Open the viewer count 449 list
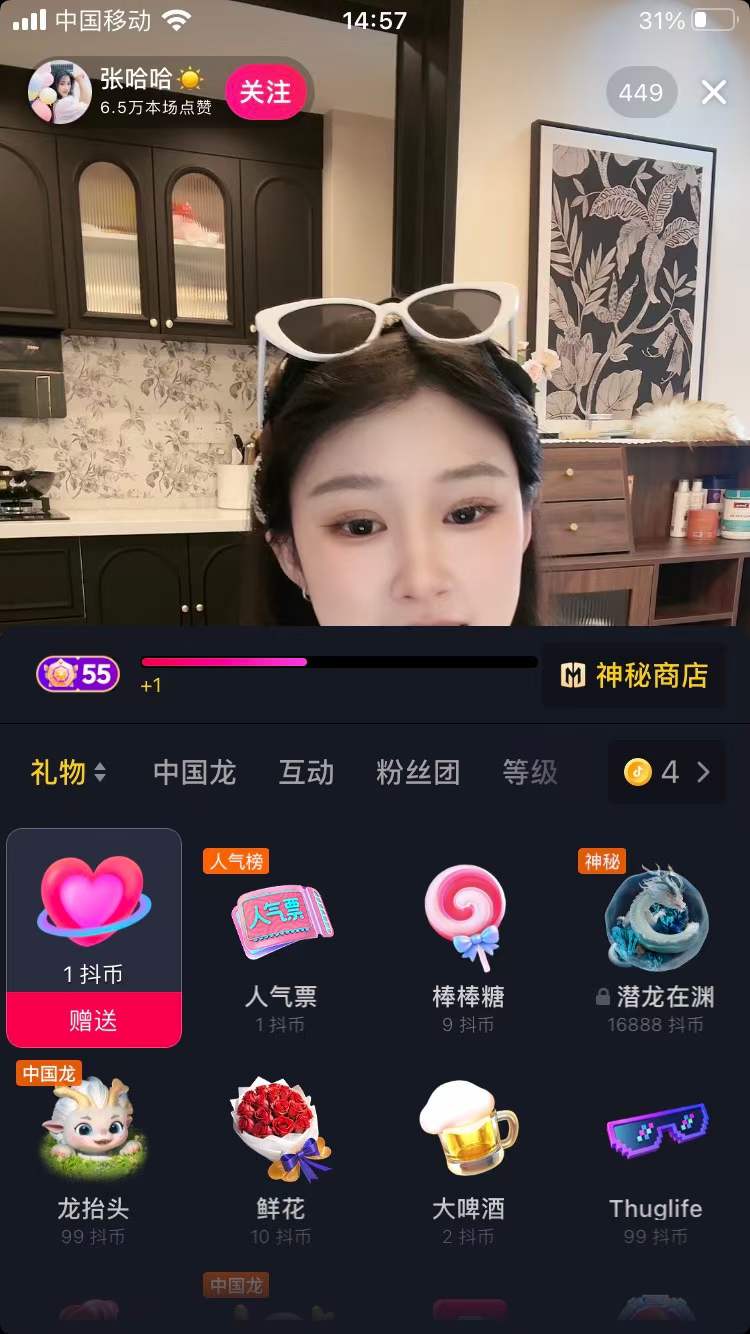This screenshot has width=750, height=1334. click(x=641, y=93)
